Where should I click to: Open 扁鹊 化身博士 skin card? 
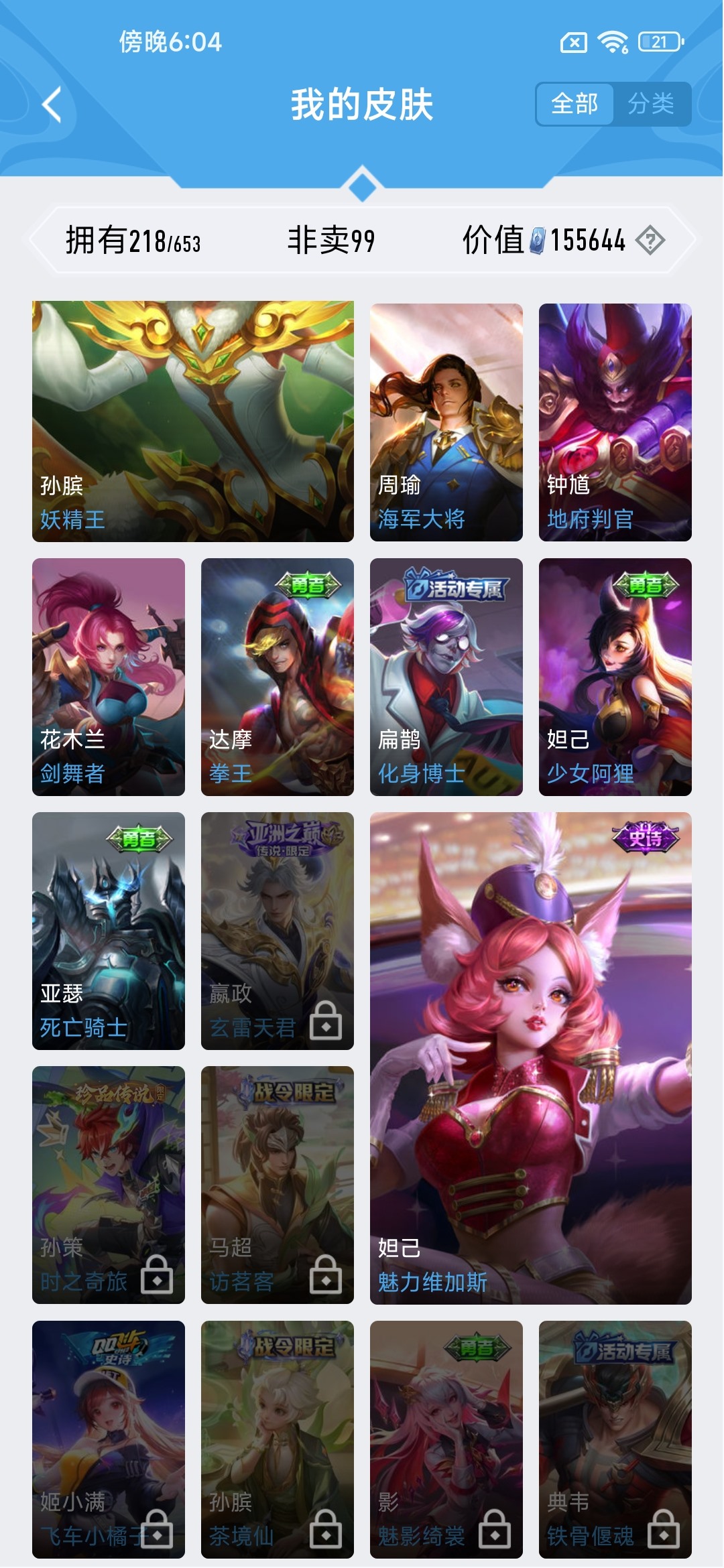point(446,677)
